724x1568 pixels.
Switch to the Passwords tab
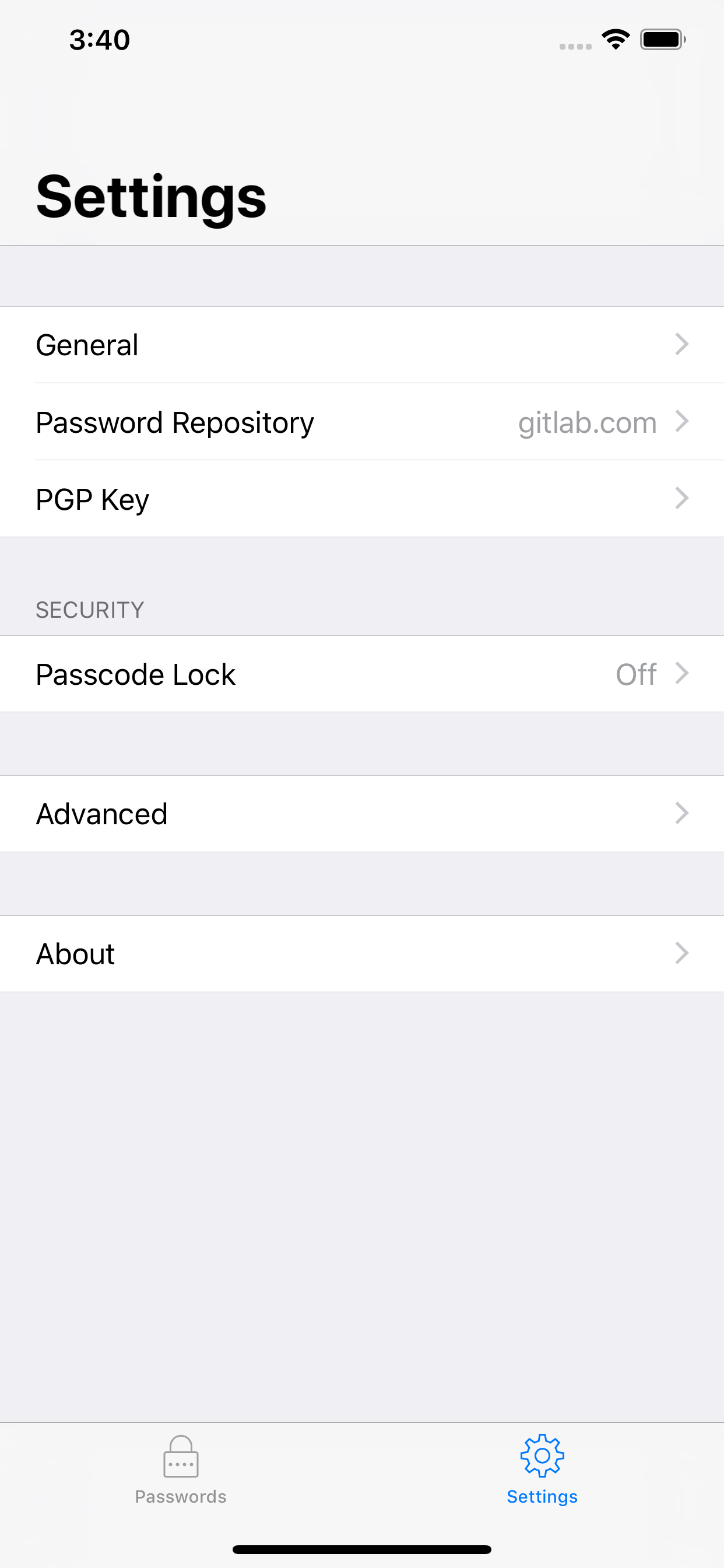(180, 1479)
